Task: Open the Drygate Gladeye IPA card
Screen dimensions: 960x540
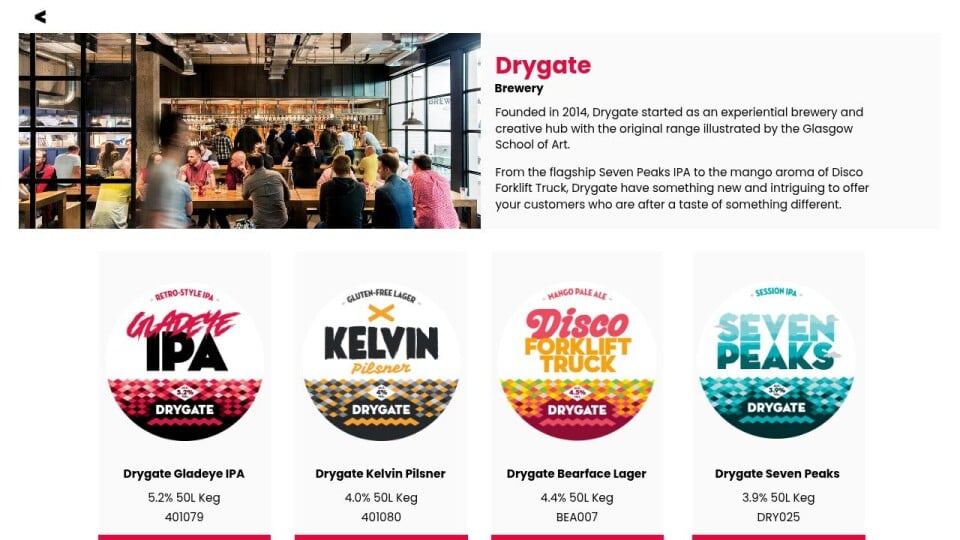Action: 184,390
